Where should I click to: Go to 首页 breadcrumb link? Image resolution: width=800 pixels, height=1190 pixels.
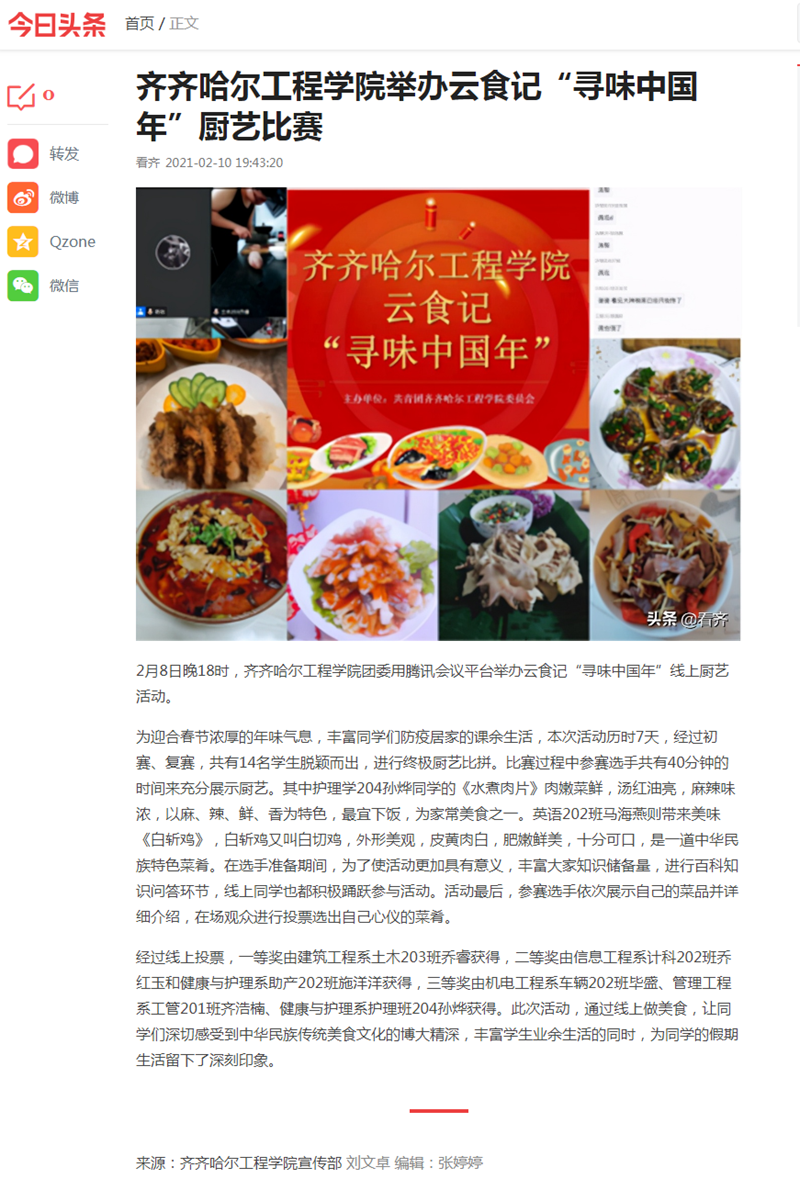(139, 23)
